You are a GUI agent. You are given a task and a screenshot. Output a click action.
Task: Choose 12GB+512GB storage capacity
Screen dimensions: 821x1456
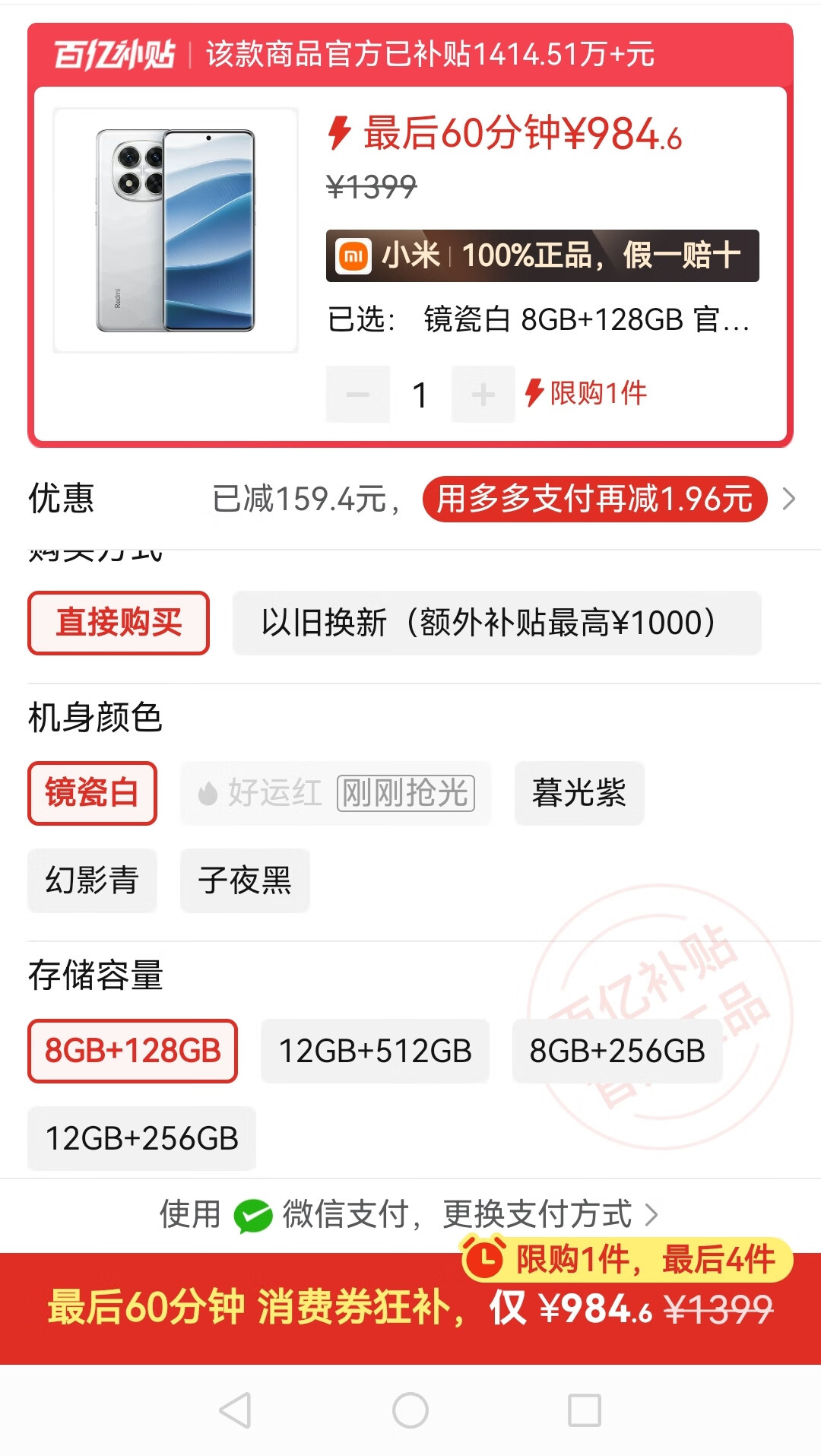(375, 1051)
